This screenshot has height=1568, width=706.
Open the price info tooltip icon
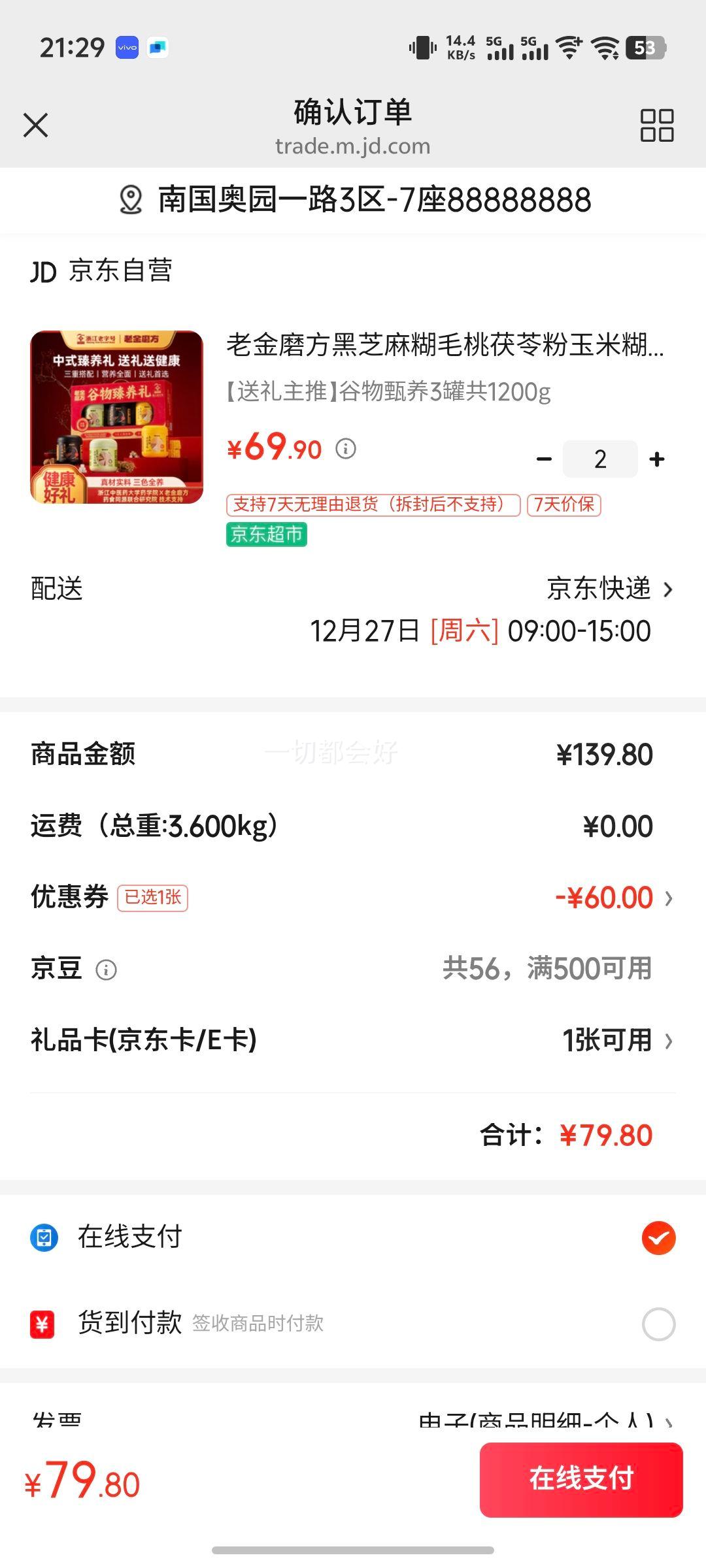(346, 449)
